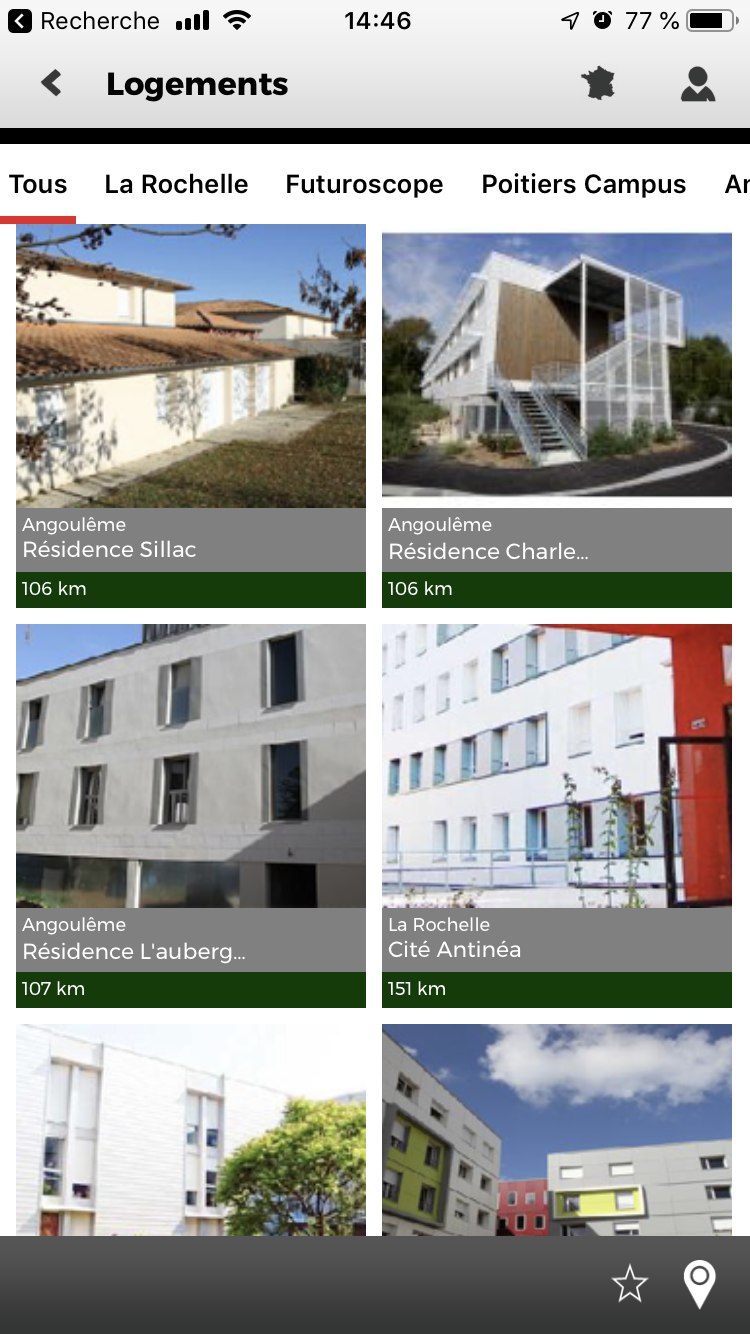View the Résidence L'auberg… listing

191,816
